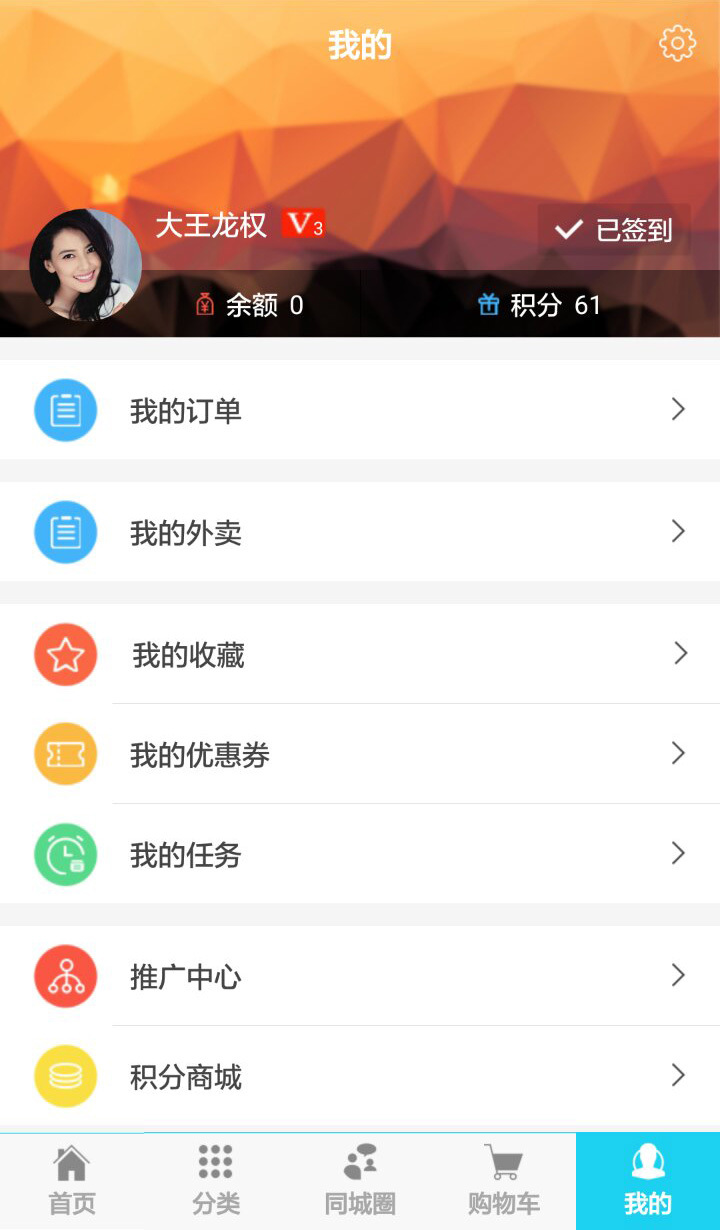Open the profile avatar photo
720x1230 pixels.
85,265
